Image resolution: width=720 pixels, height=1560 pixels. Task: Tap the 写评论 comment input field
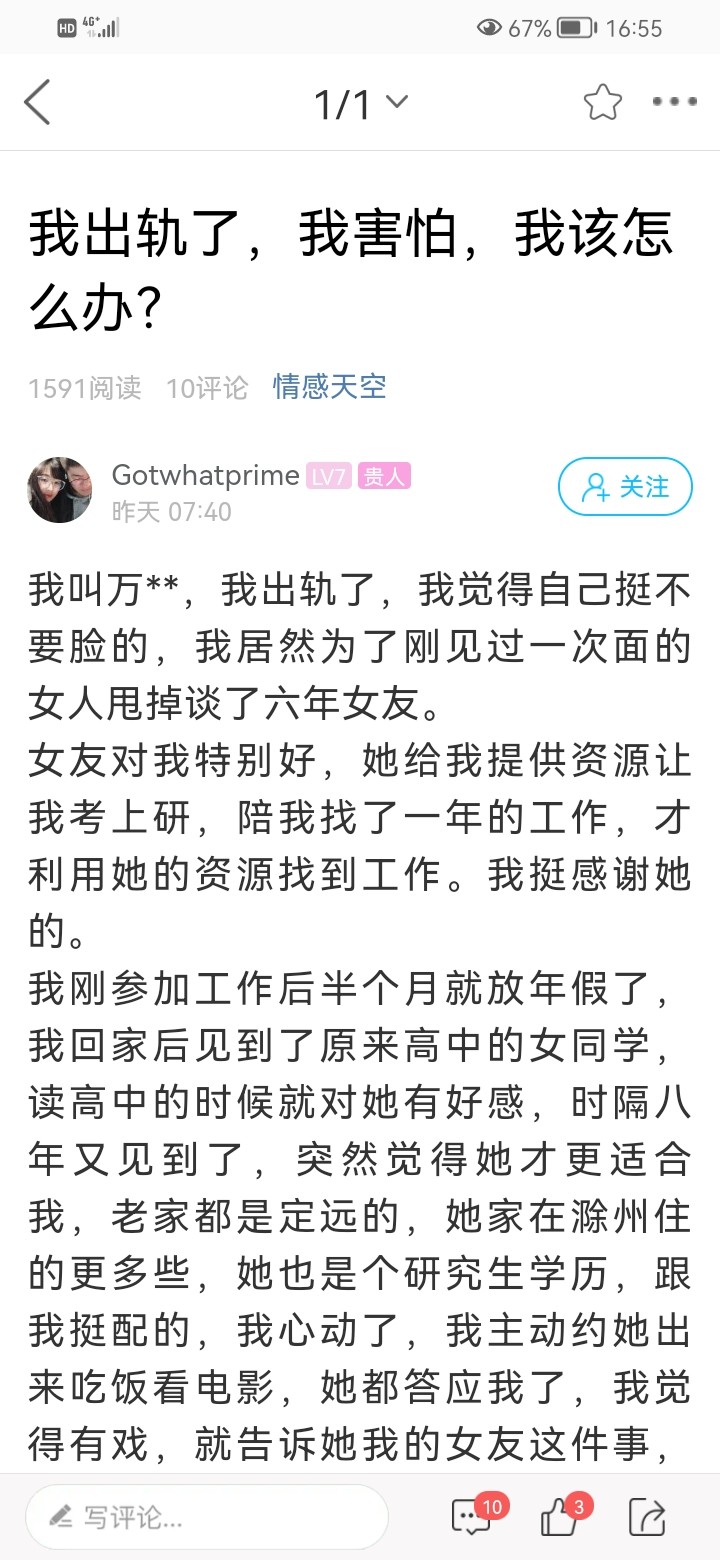[206, 1517]
